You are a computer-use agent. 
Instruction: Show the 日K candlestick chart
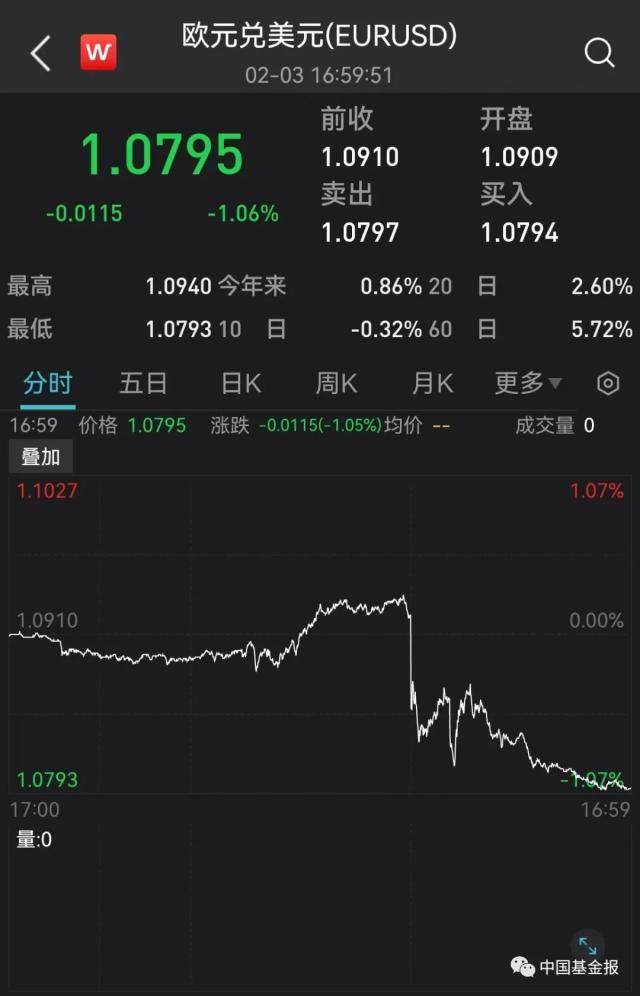click(240, 383)
